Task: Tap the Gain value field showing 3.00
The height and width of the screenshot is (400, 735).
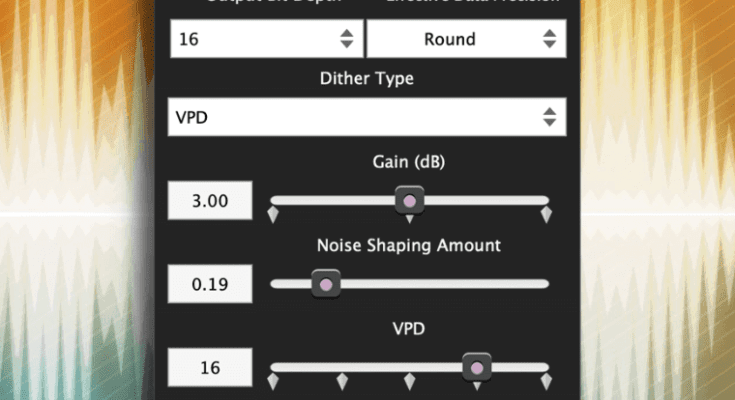Action: 210,200
